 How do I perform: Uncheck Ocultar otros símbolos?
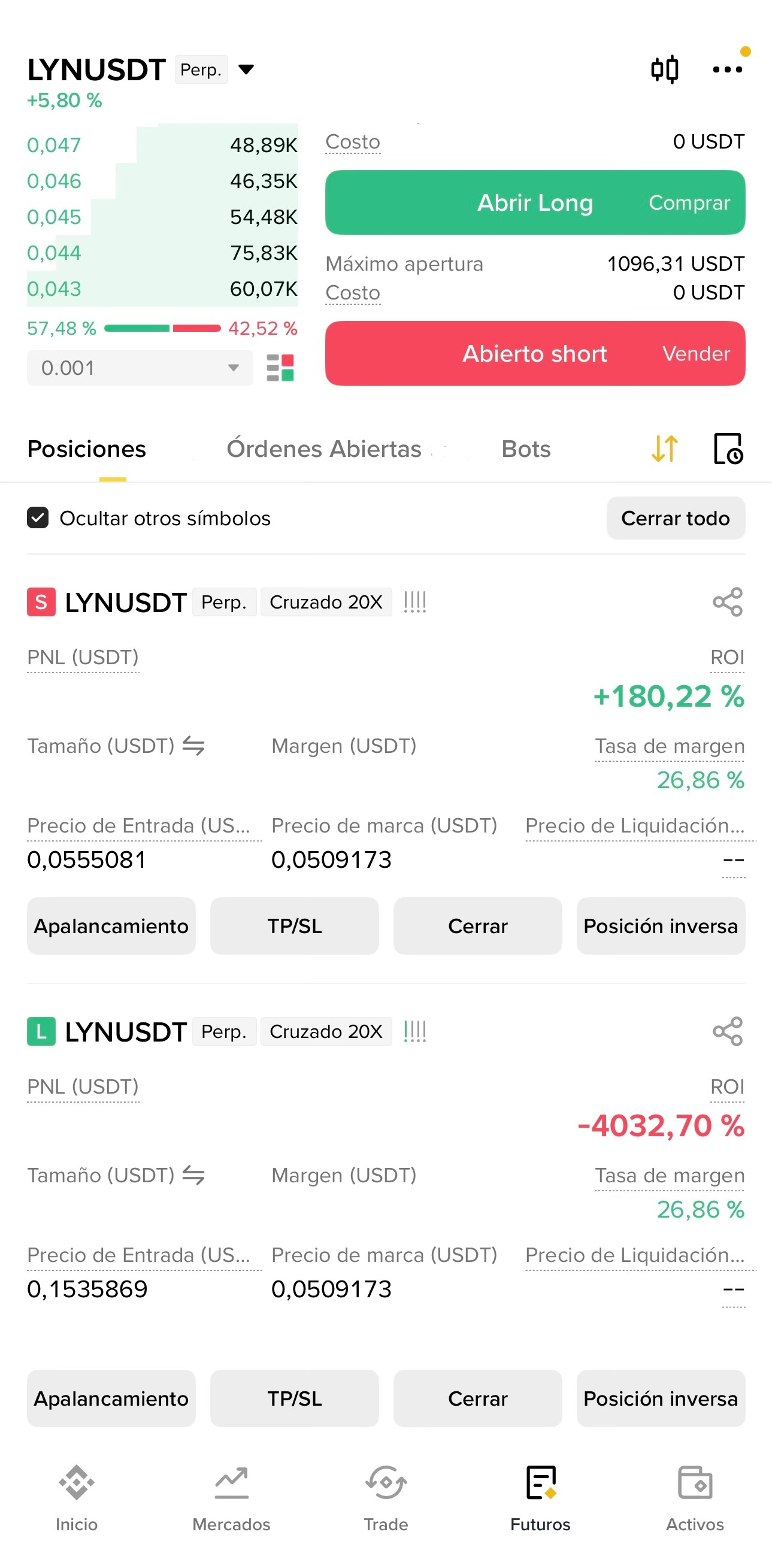point(38,518)
